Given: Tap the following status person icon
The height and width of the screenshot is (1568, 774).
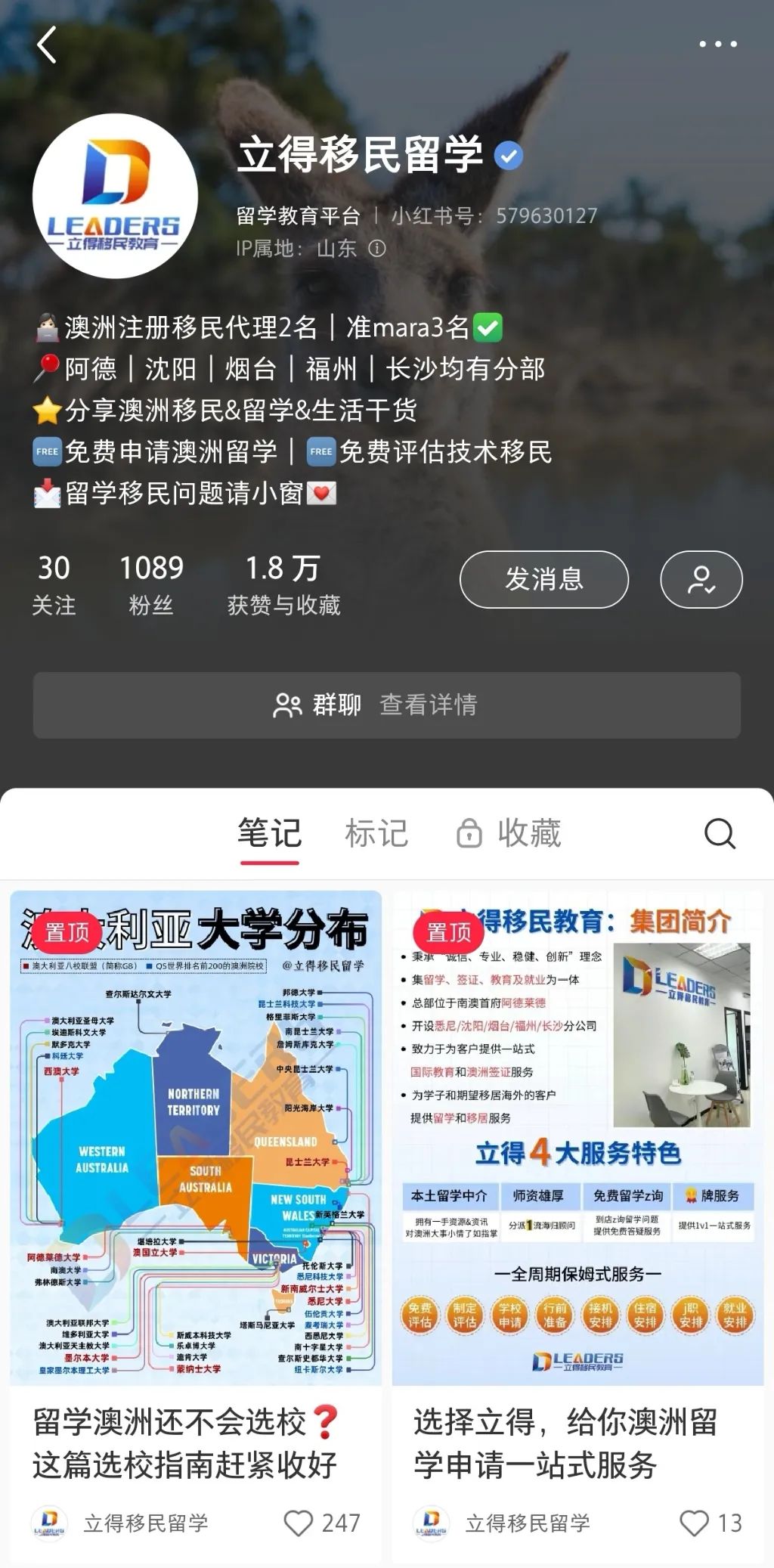Looking at the screenshot, I should point(701,579).
